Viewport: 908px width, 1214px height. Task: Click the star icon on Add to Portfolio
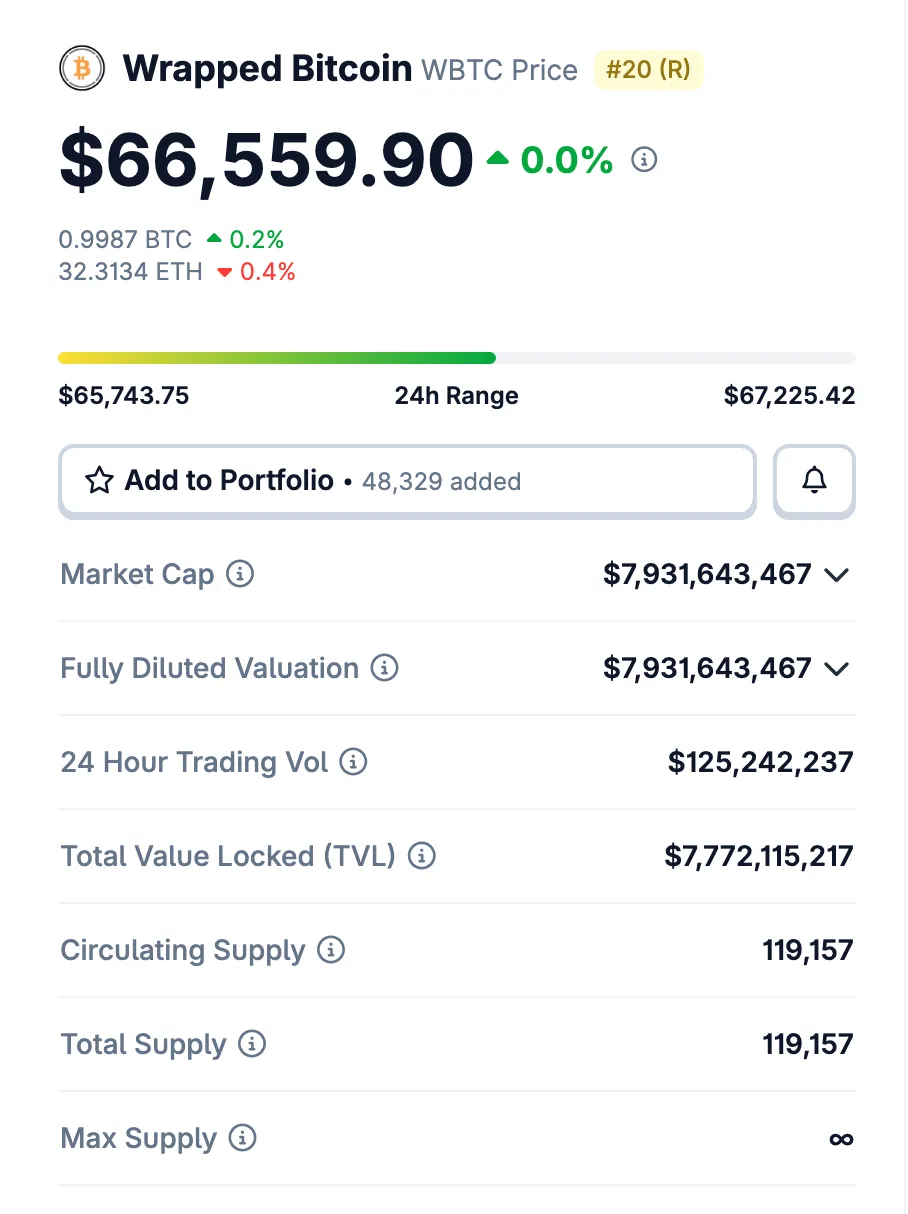(x=98, y=481)
